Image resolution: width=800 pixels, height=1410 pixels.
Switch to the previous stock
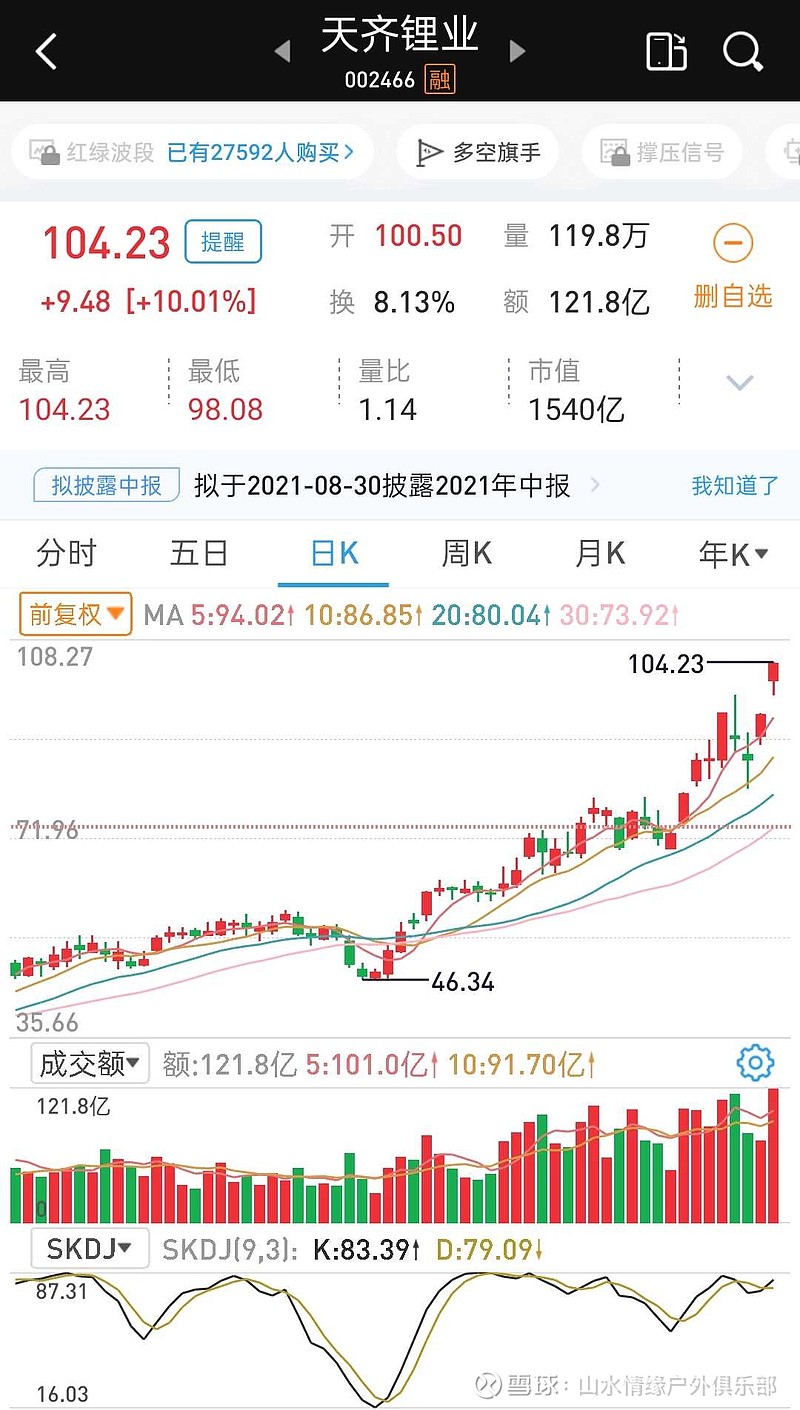[x=283, y=51]
